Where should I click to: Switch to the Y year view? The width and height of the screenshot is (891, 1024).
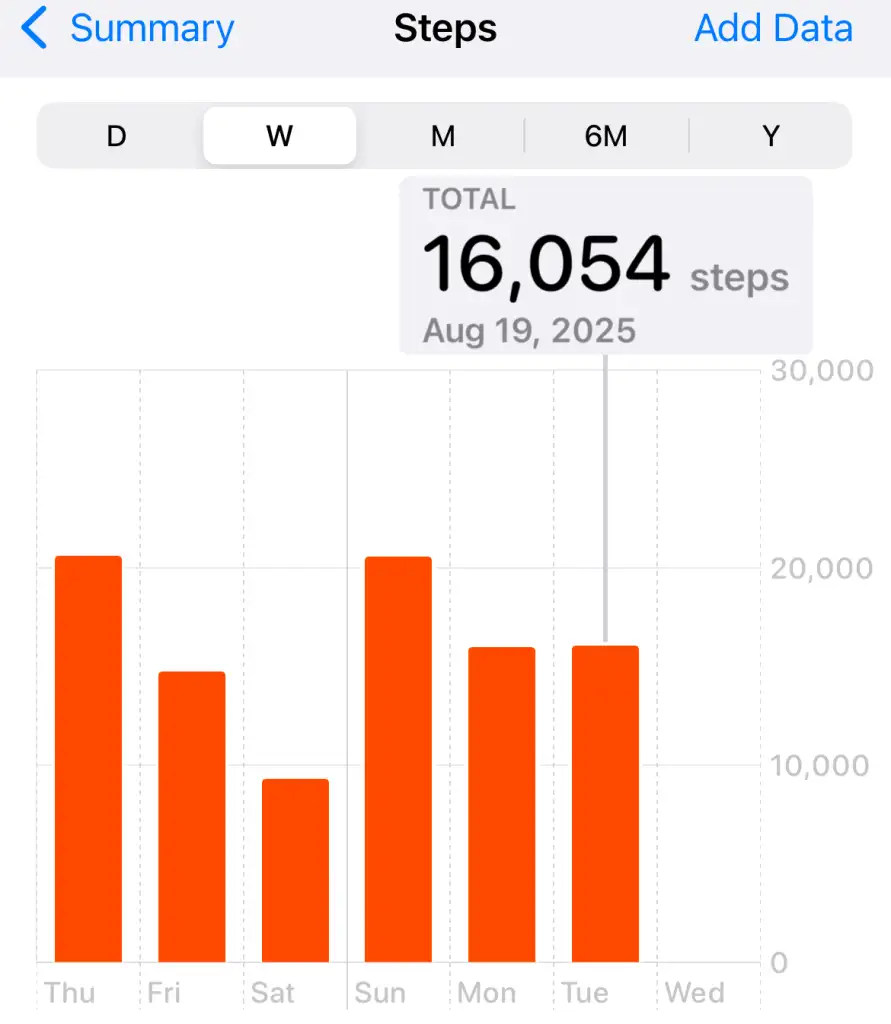click(x=770, y=136)
